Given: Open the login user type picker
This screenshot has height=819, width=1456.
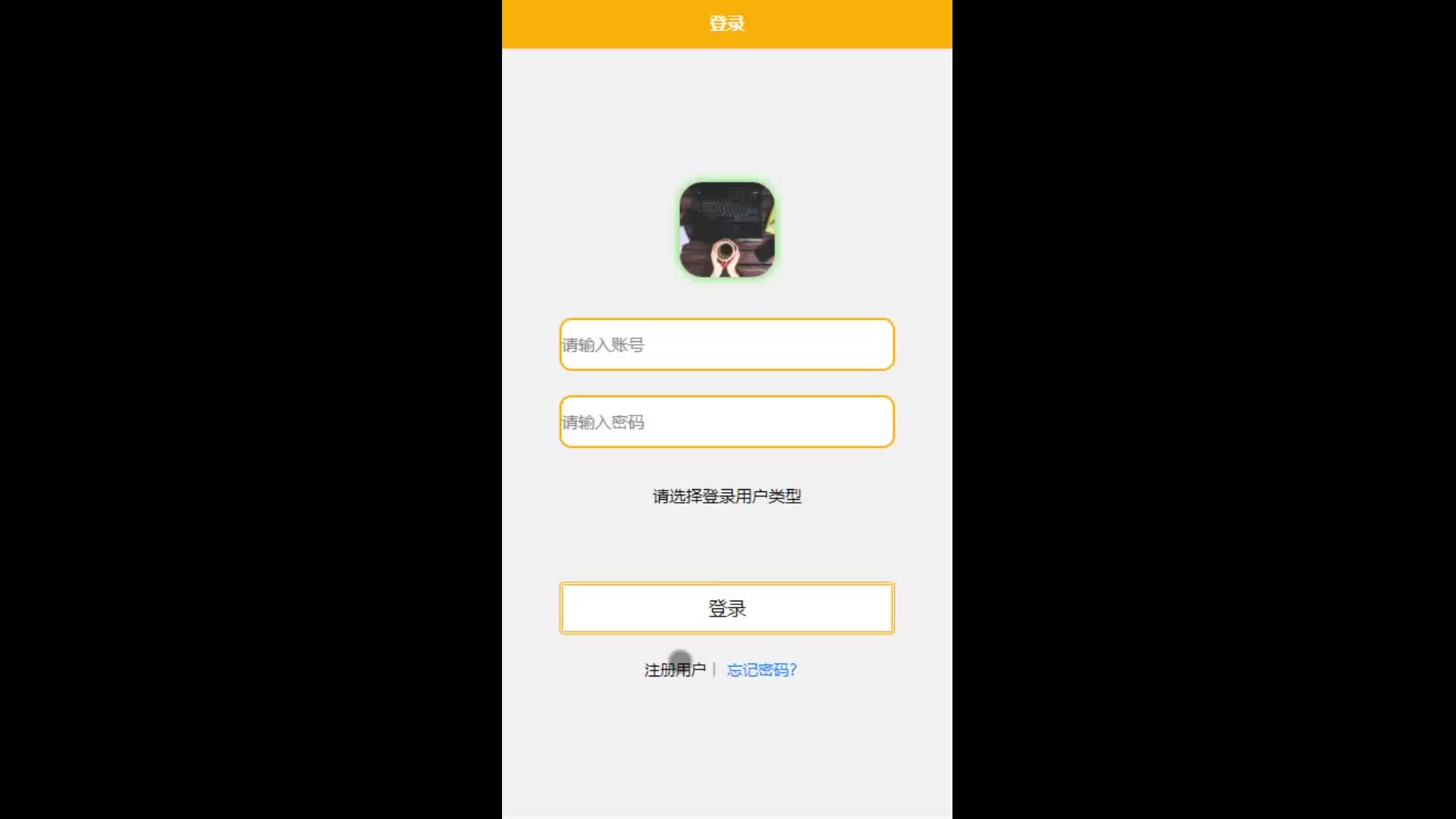Looking at the screenshot, I should [726, 496].
